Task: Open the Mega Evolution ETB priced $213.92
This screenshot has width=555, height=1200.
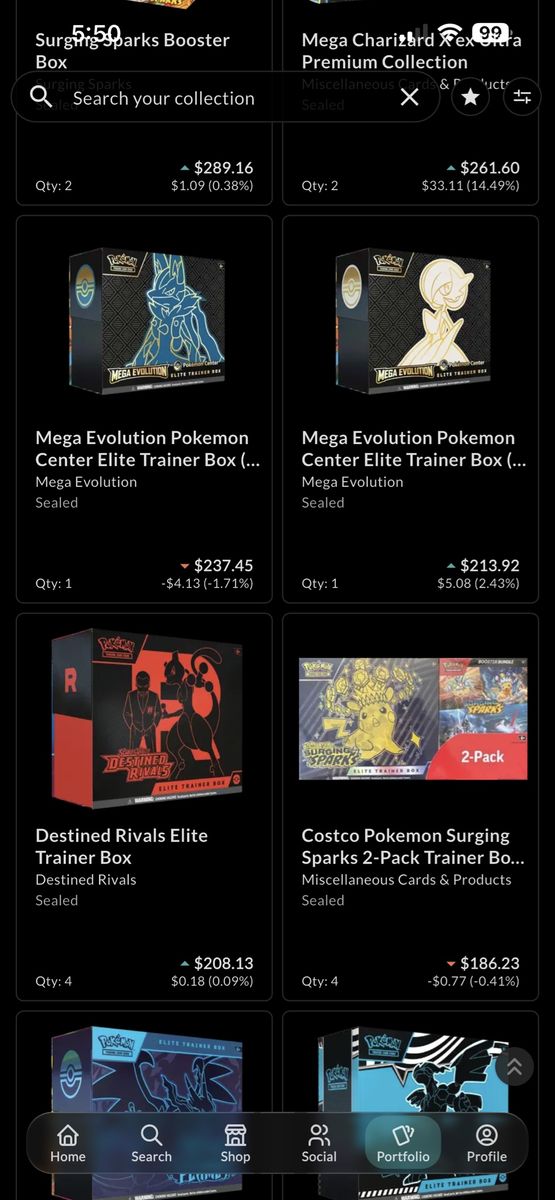Action: coord(410,409)
